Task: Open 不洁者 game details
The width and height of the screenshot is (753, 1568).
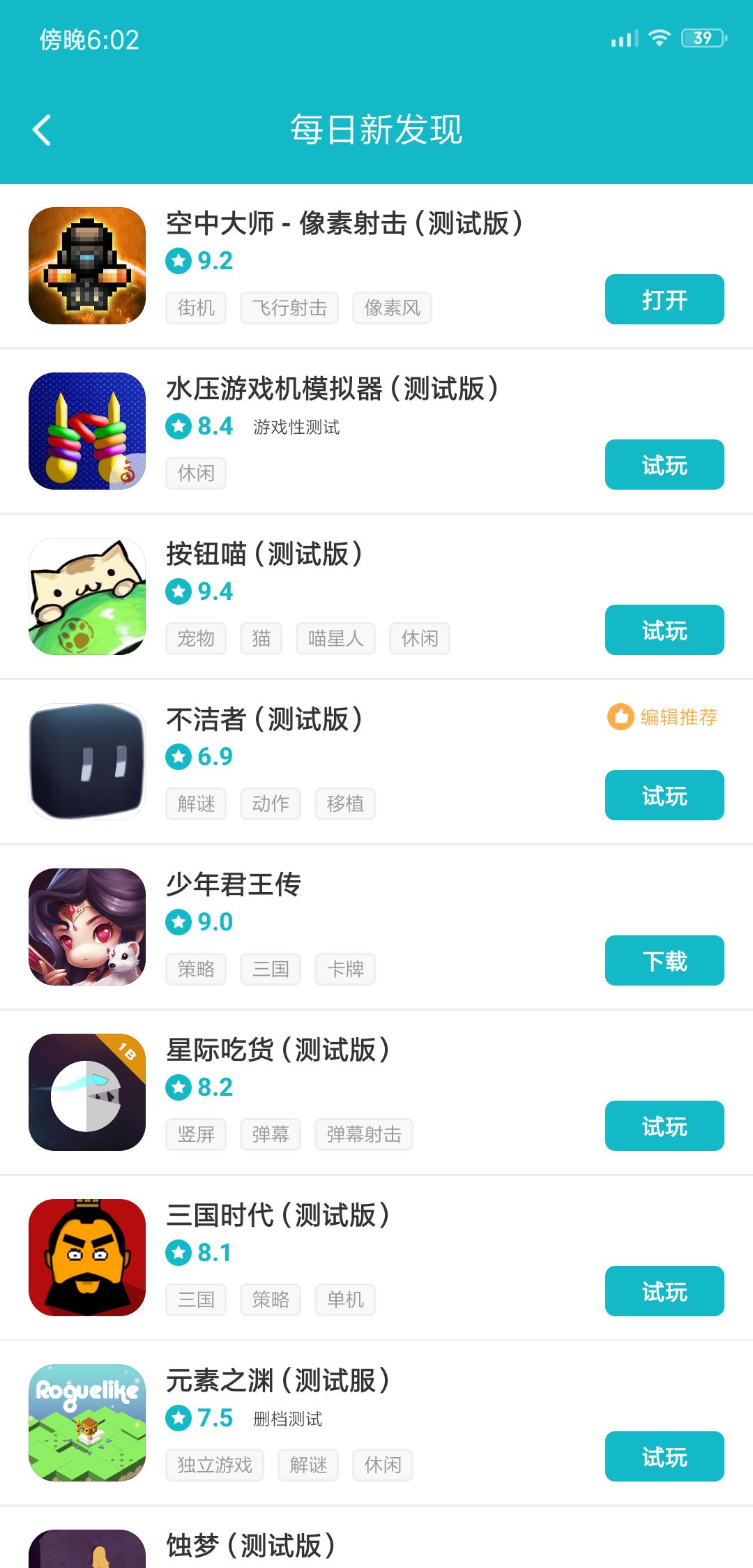Action: pos(264,720)
